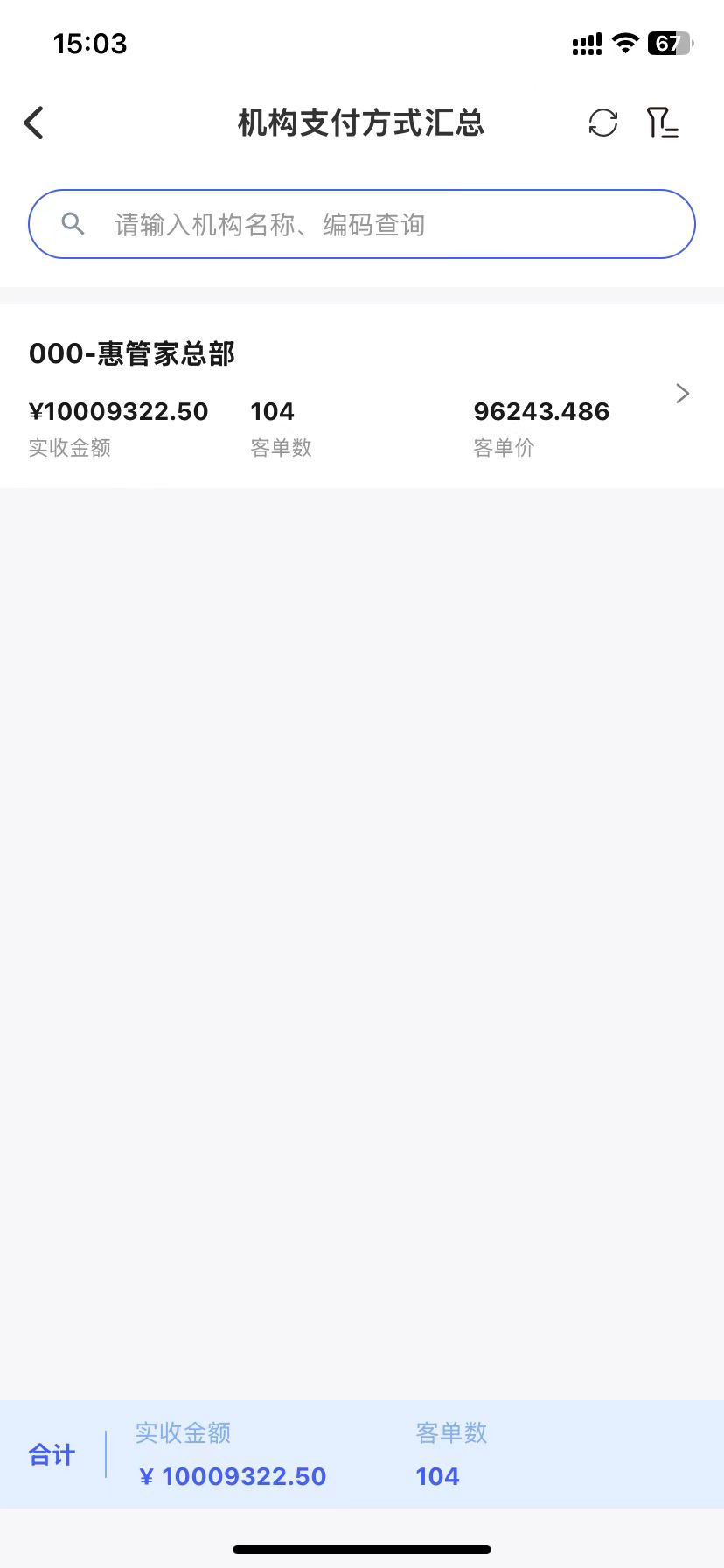Open the 000-惠管家总部 summary row

(362, 396)
